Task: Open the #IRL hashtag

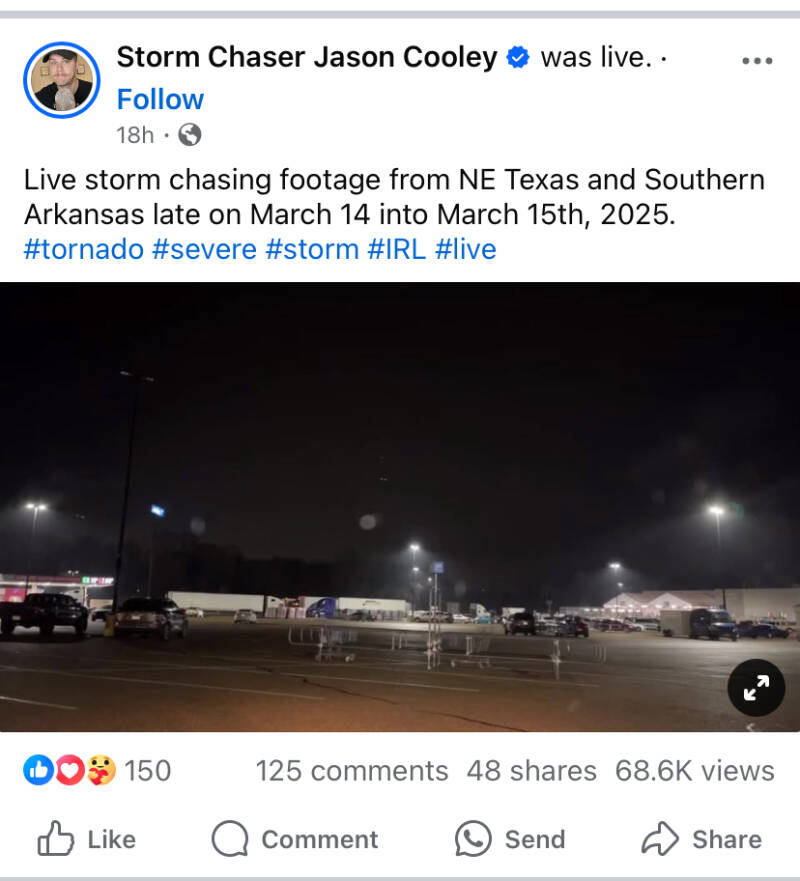Action: (397, 249)
